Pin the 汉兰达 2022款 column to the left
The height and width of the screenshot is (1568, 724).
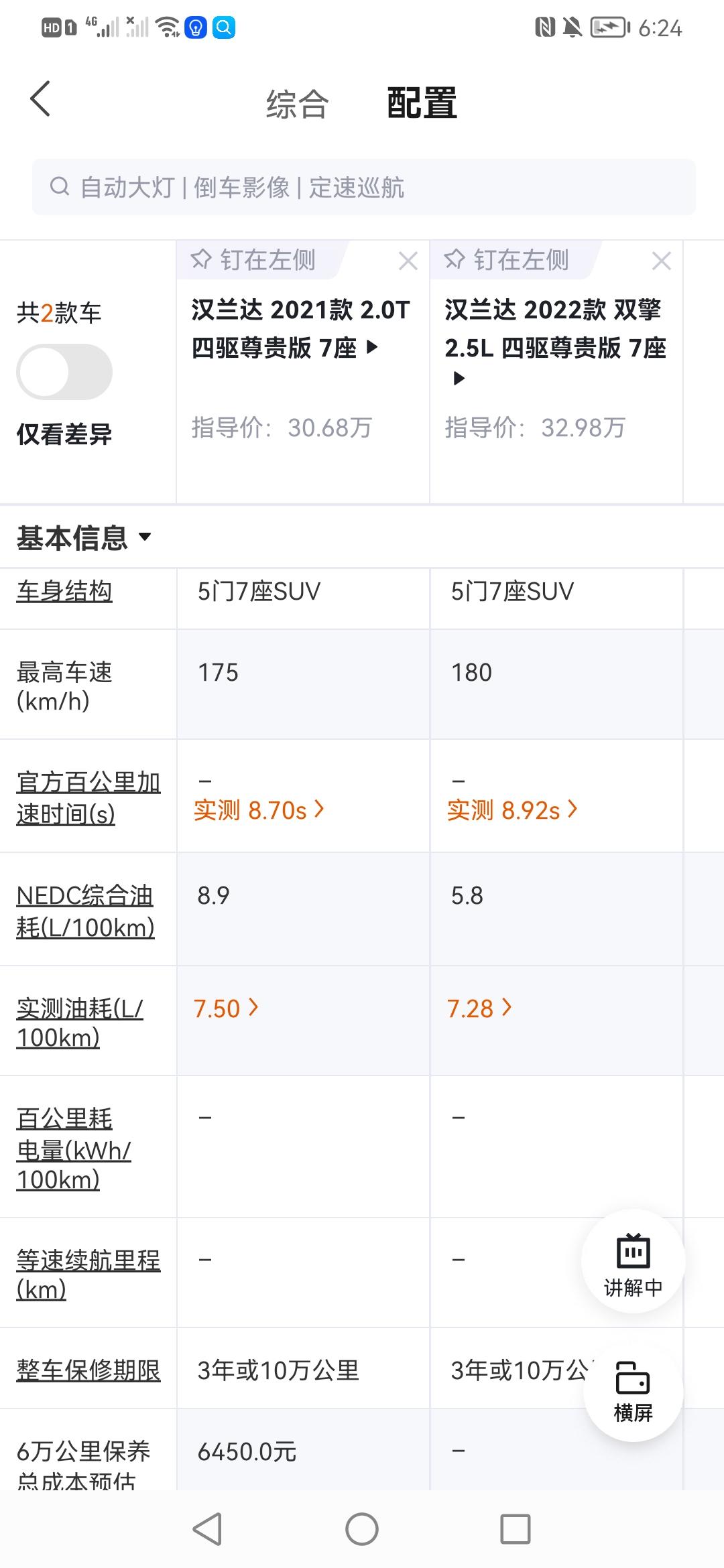507,260
